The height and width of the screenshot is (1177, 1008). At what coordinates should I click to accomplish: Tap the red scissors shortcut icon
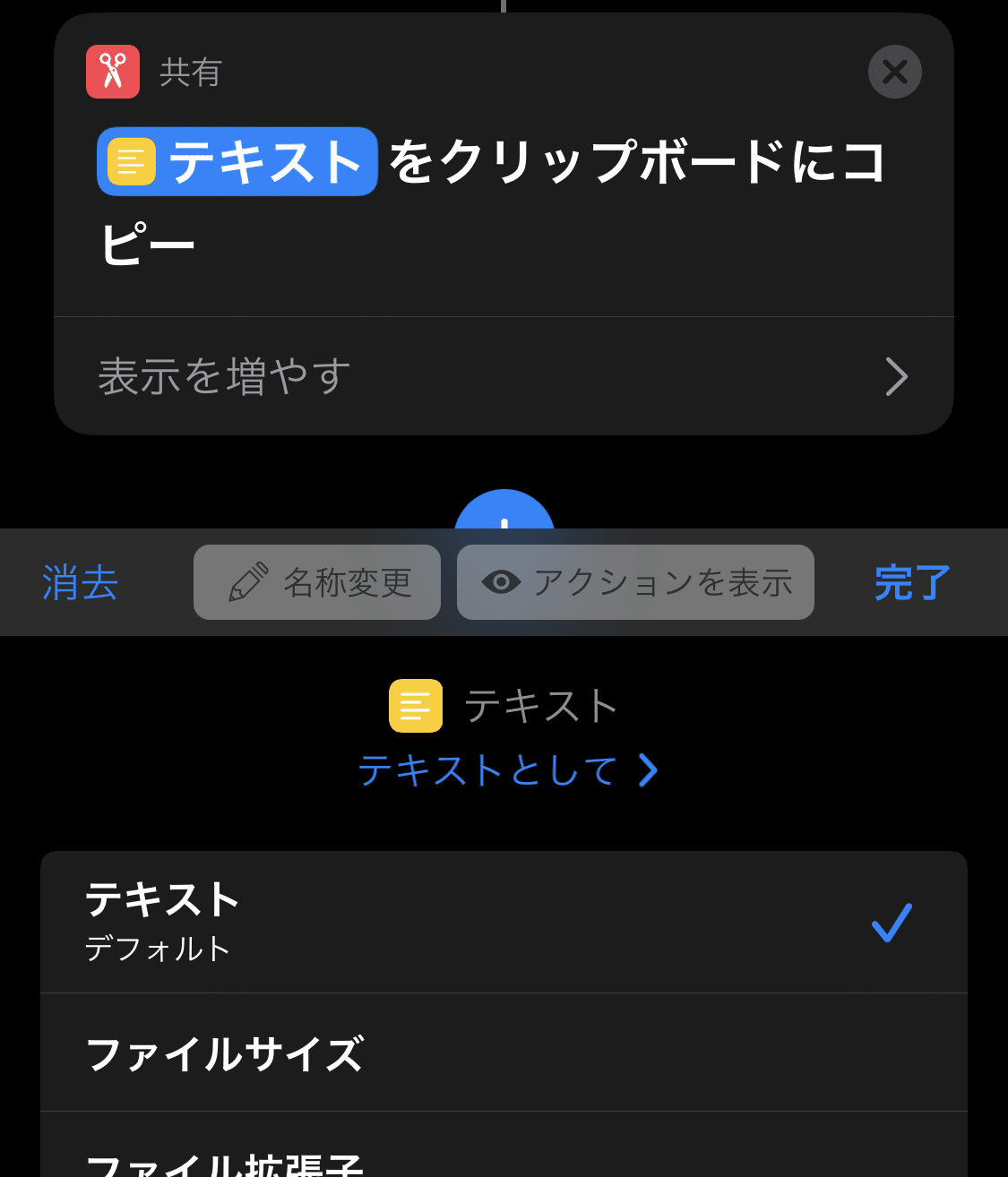[x=113, y=72]
